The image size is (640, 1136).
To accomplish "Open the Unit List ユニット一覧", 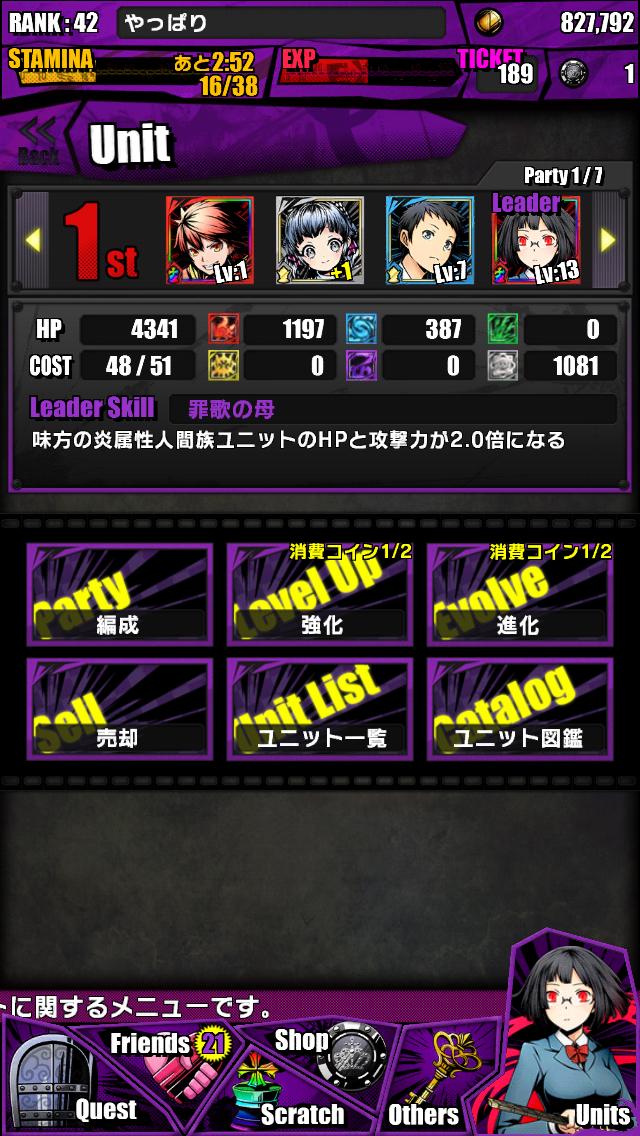I will coord(320,709).
